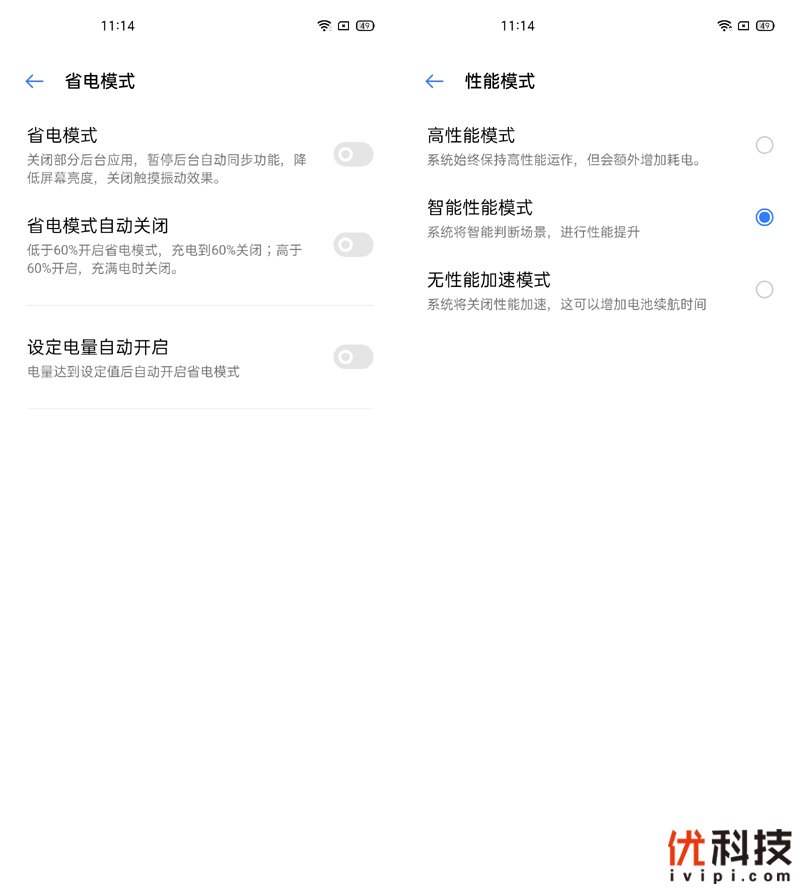The image size is (800, 889).
Task: Enable the 省电模式 switch
Action: point(352,155)
